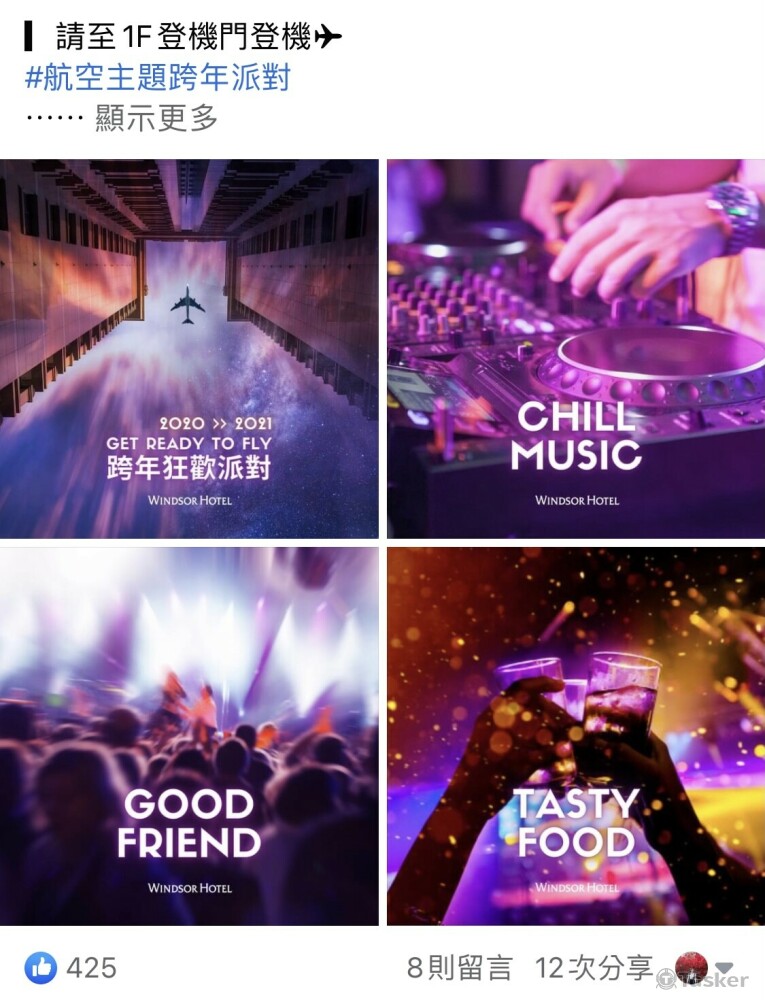The height and width of the screenshot is (1000, 765).
Task: Open the Tasty Food photo
Action: pos(575,735)
